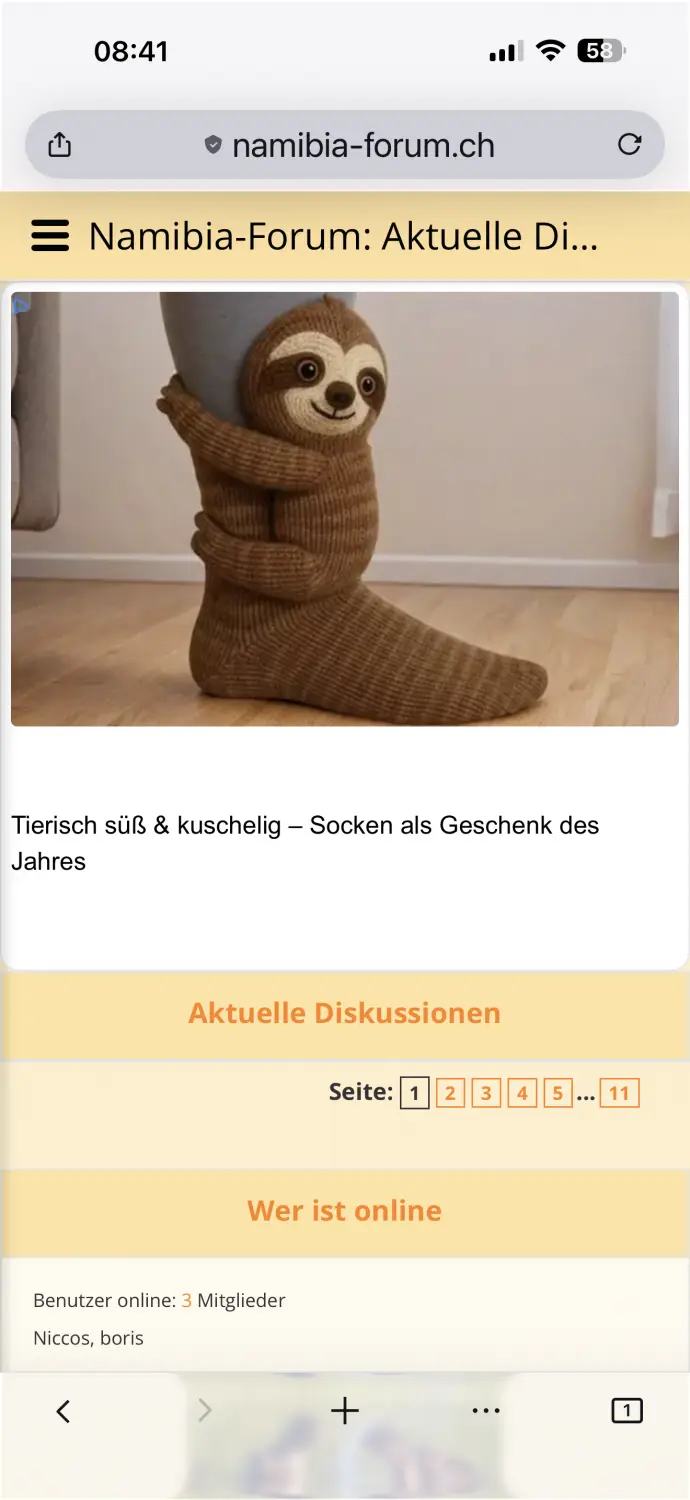Jump to last discussion page 11
The image size is (690, 1500).
point(619,1093)
